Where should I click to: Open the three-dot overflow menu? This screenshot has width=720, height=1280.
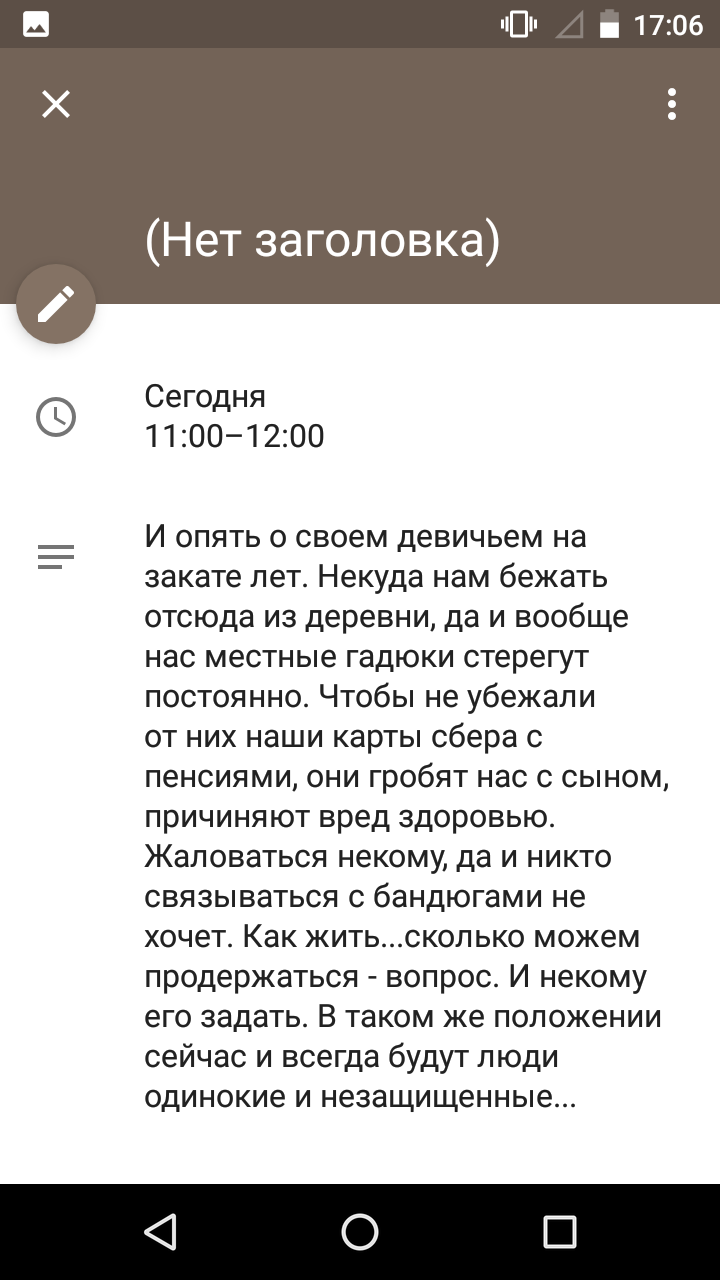pos(672,104)
